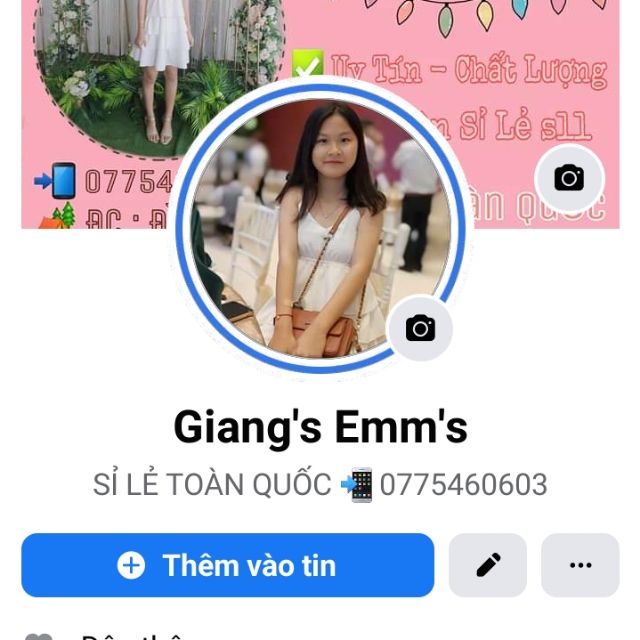Tap the "Thêm vào tin" button

228,565
